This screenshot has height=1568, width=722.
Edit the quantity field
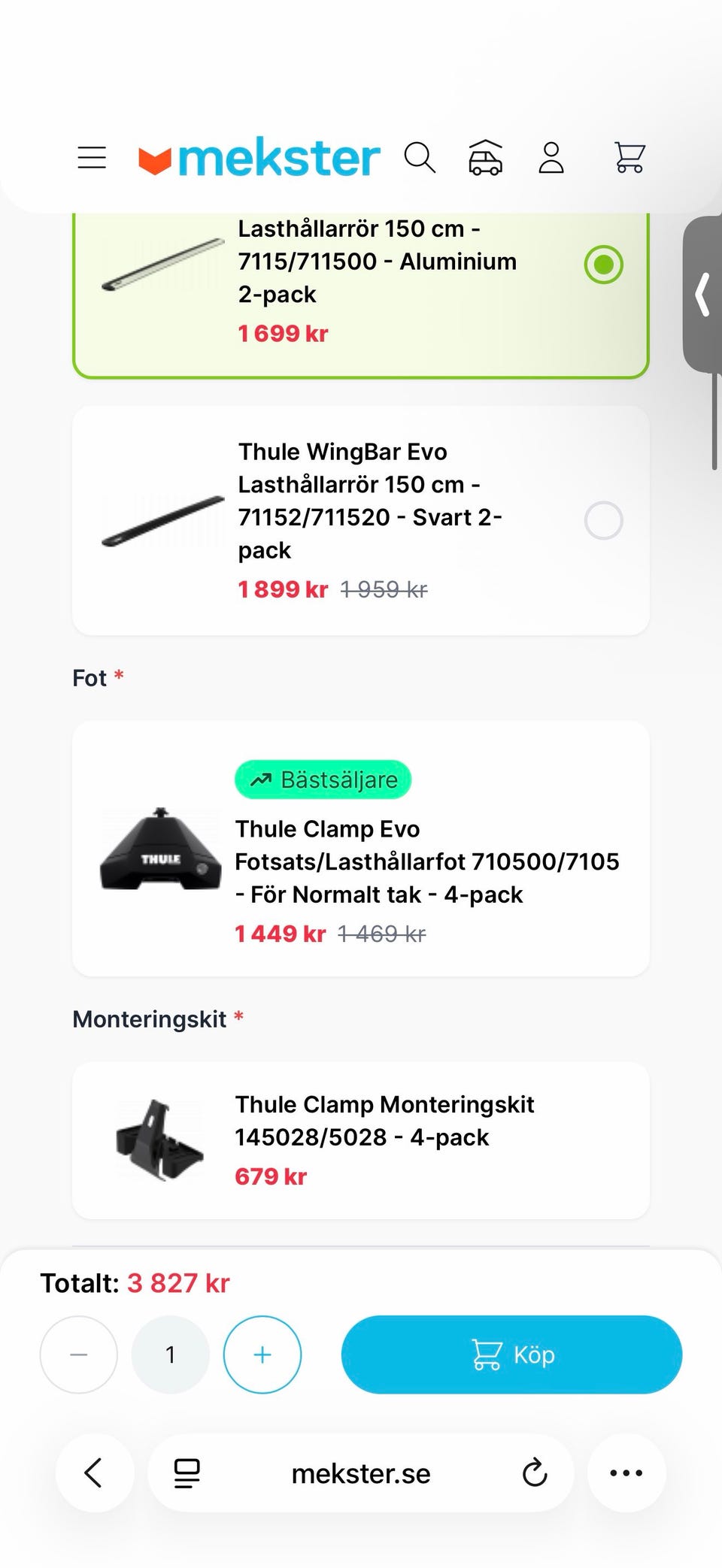[171, 1355]
